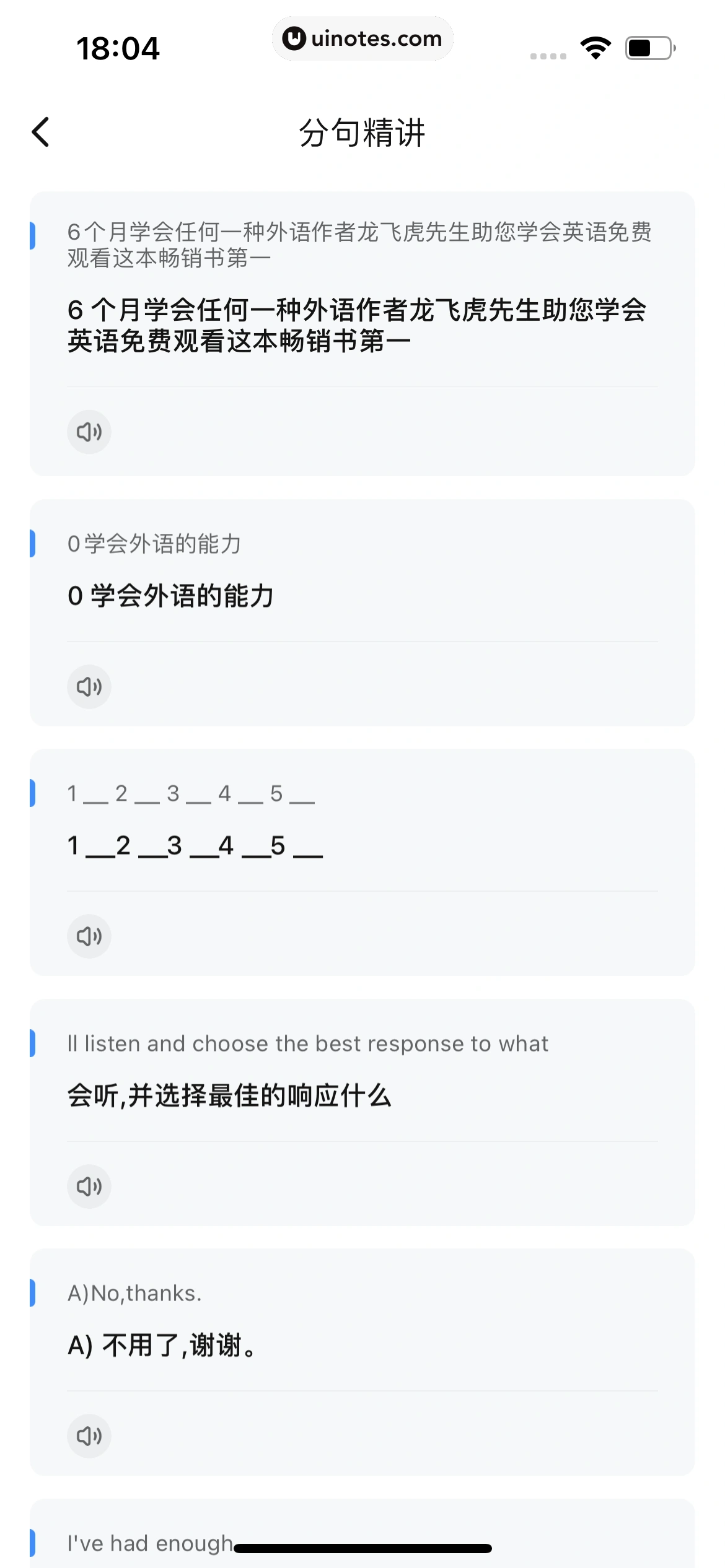Viewport: 725px width, 1568px height.
Task: Play audio for 'listen and choose the best response'
Action: (x=89, y=1186)
